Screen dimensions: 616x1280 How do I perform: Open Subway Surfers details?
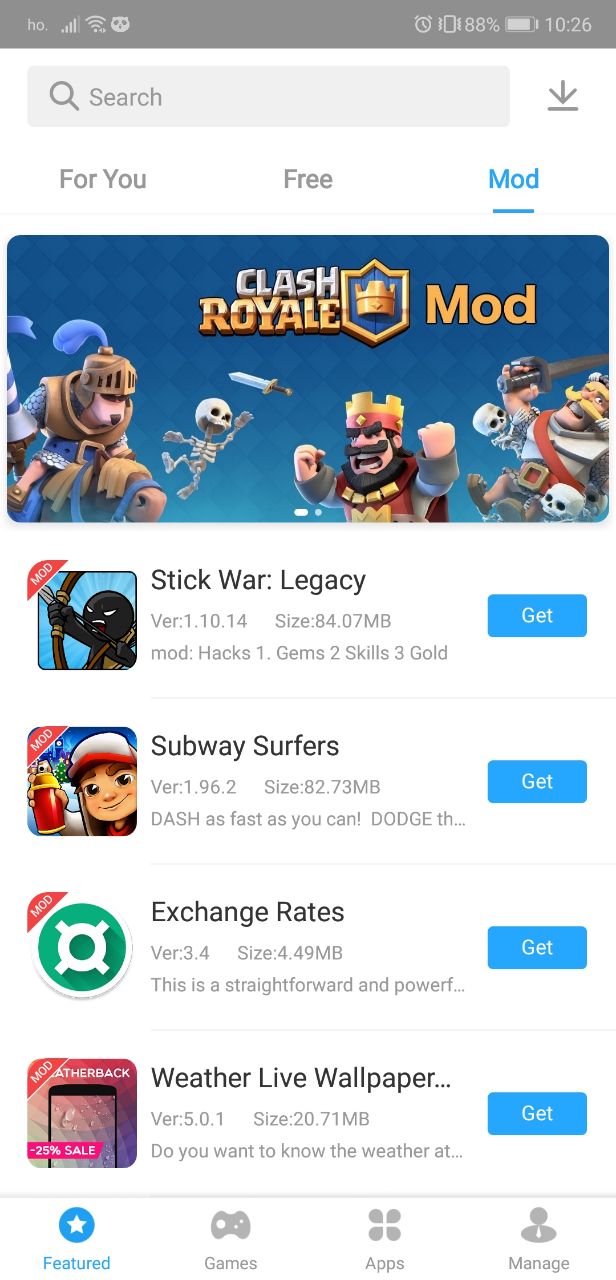[x=245, y=746]
